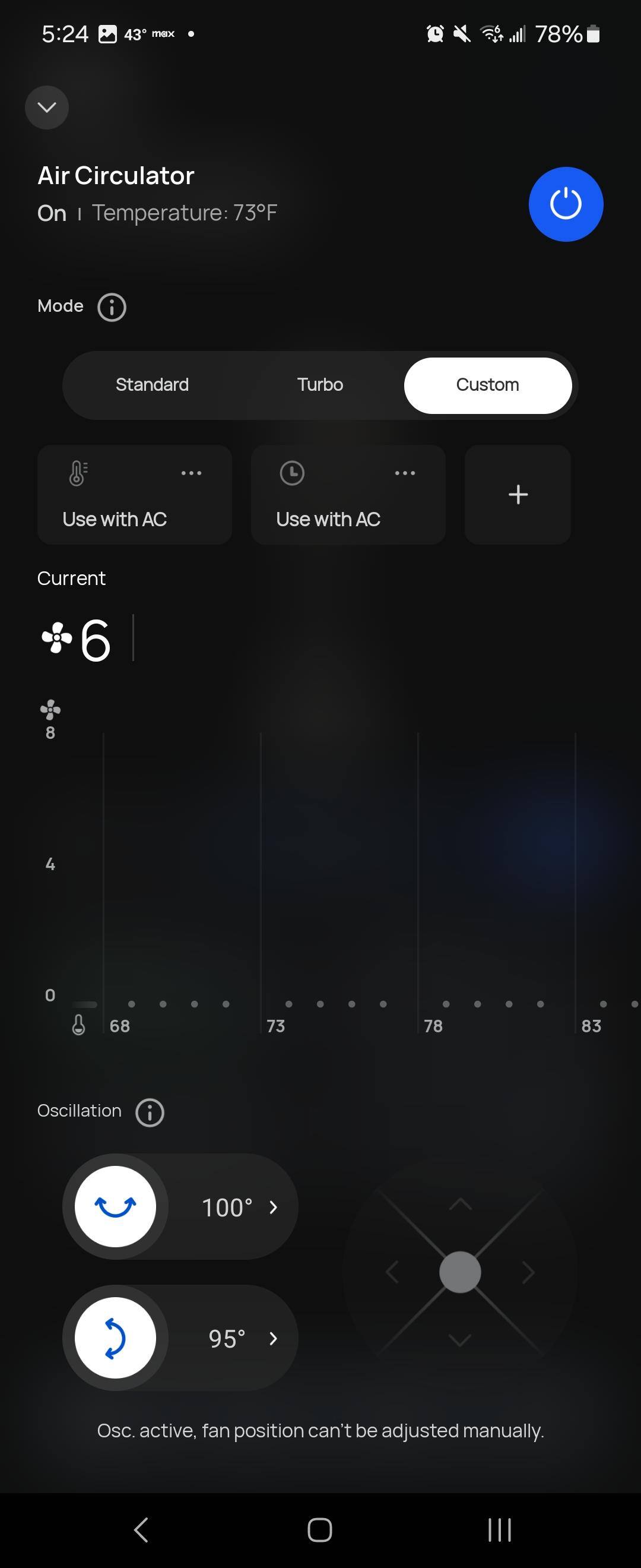
Task: Turn off the Air Circulator power button
Action: [565, 204]
